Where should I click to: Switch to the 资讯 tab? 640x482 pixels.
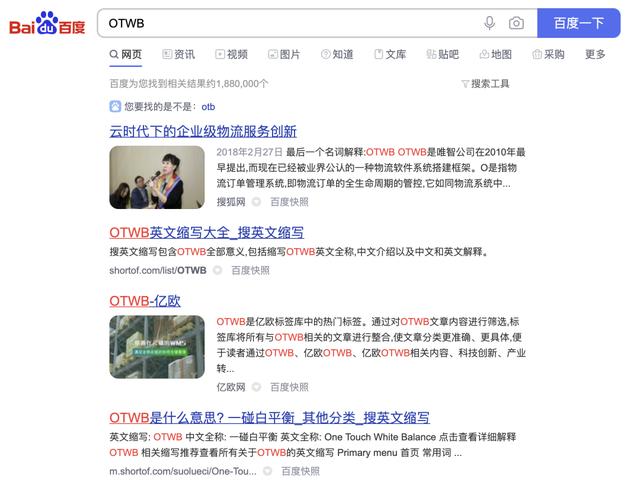177,54
